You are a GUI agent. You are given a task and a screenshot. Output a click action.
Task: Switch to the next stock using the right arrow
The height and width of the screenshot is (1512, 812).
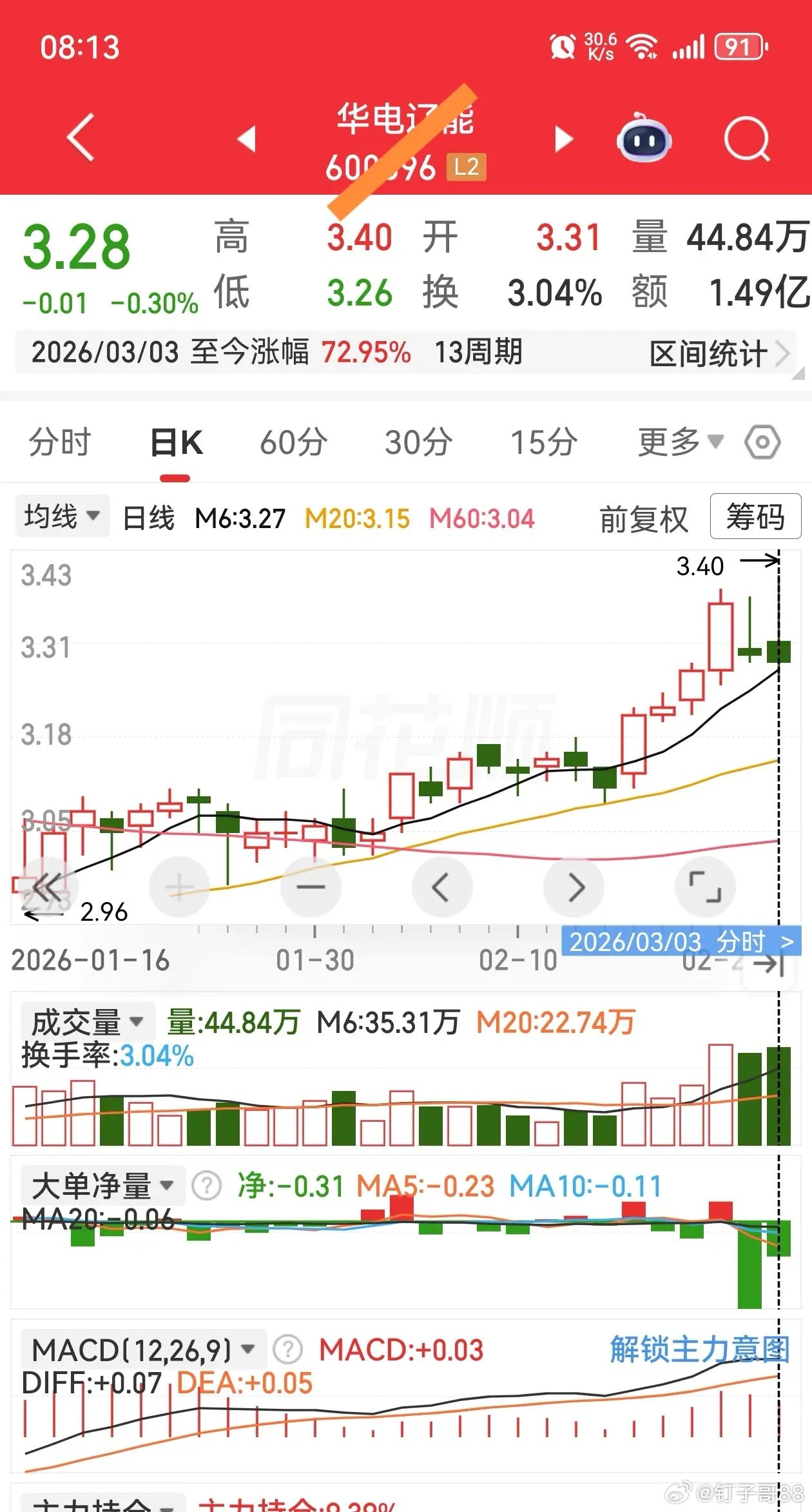click(563, 139)
